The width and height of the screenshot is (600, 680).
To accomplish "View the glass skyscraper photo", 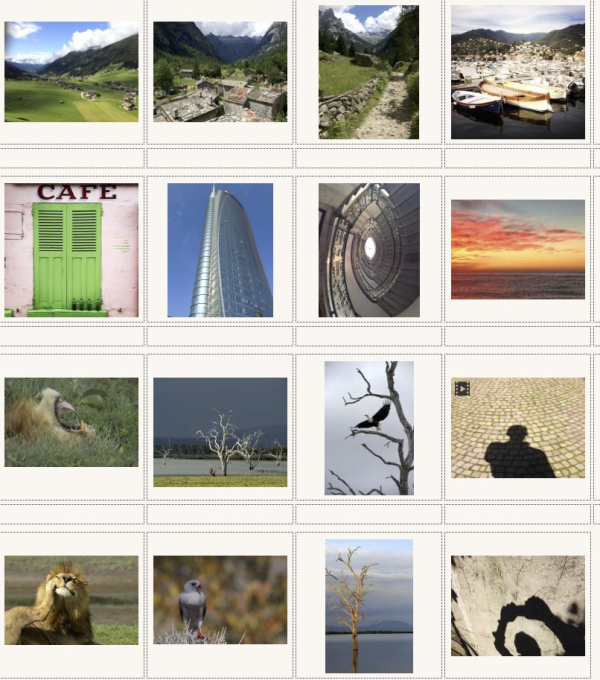I will pyautogui.click(x=220, y=250).
